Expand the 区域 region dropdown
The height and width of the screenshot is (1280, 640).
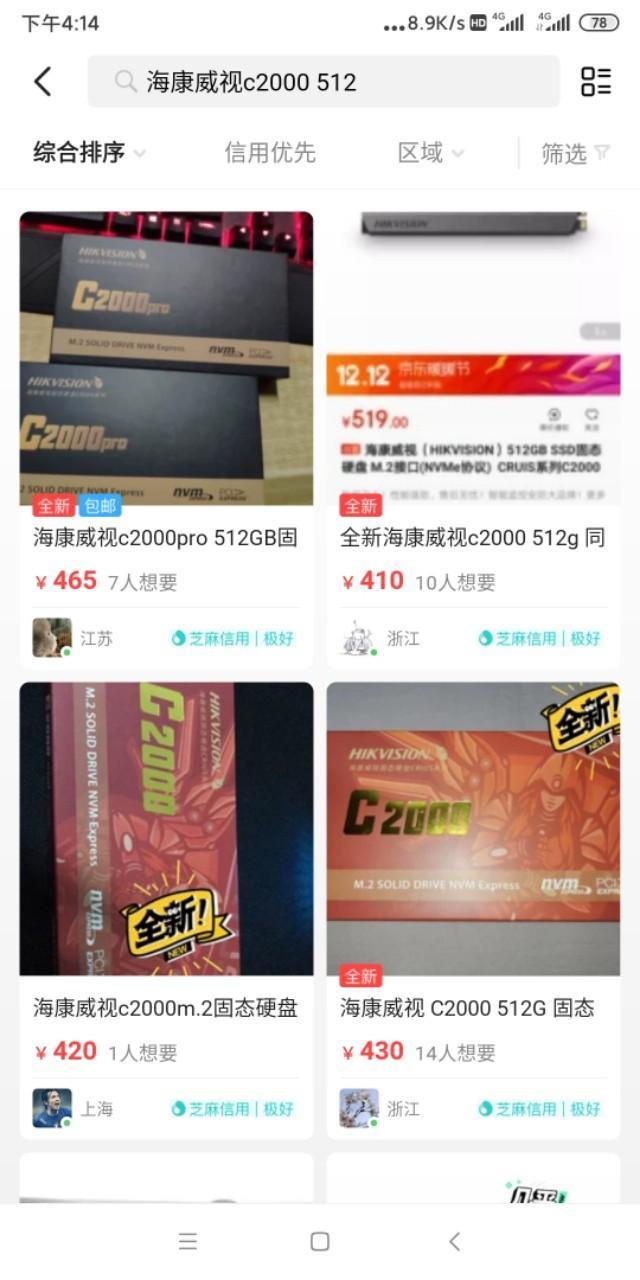click(431, 153)
